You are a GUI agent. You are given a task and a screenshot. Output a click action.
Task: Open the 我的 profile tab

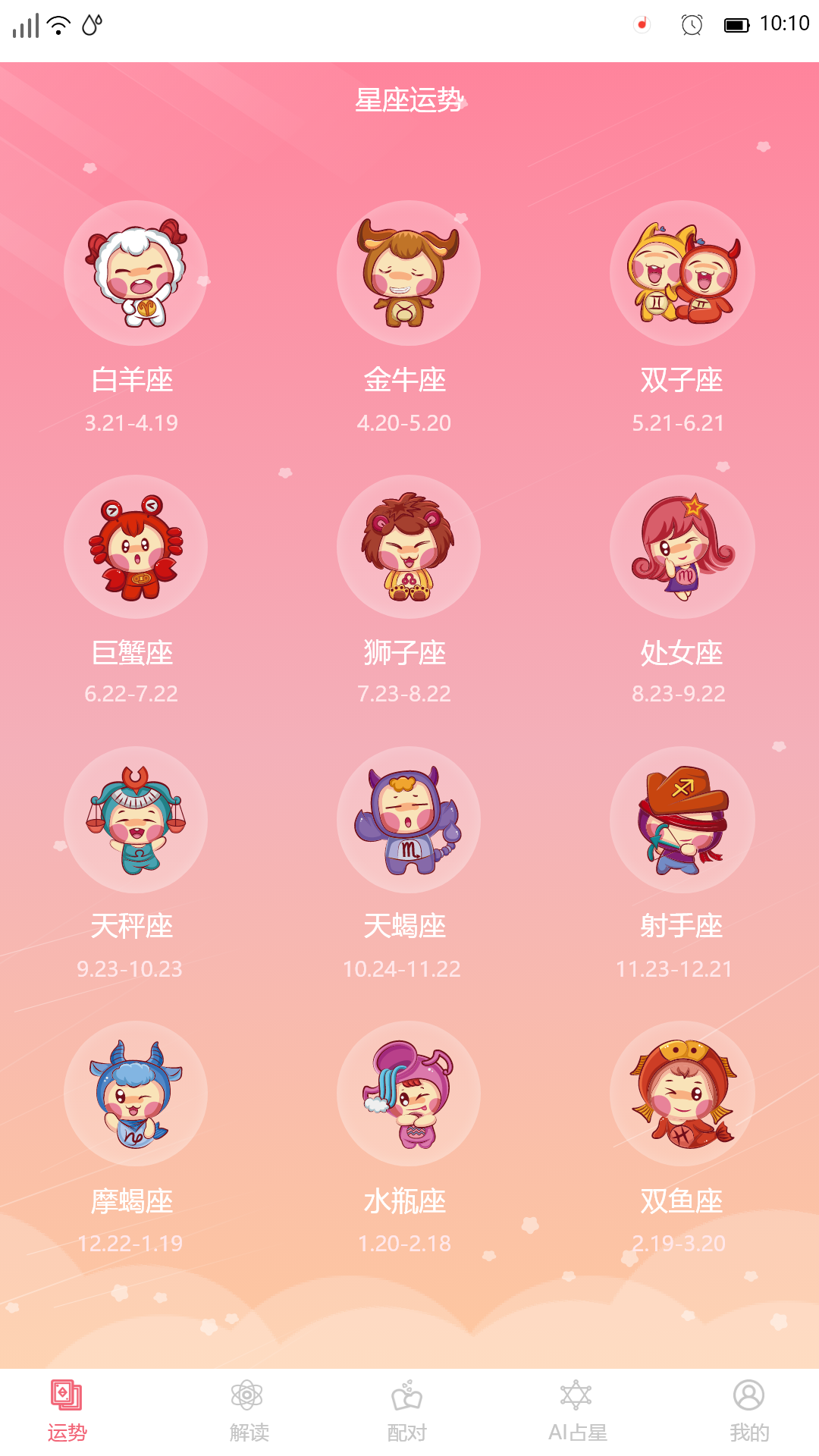point(748,1410)
